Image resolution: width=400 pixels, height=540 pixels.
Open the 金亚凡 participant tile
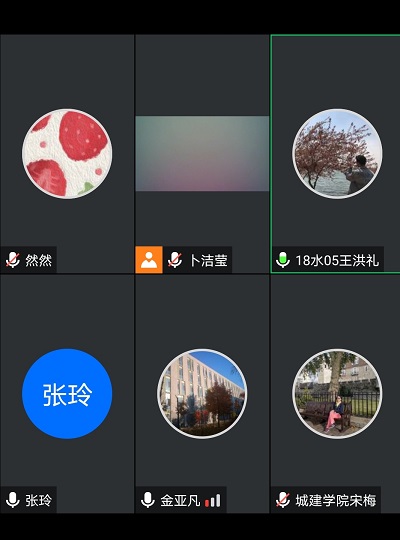(202, 394)
